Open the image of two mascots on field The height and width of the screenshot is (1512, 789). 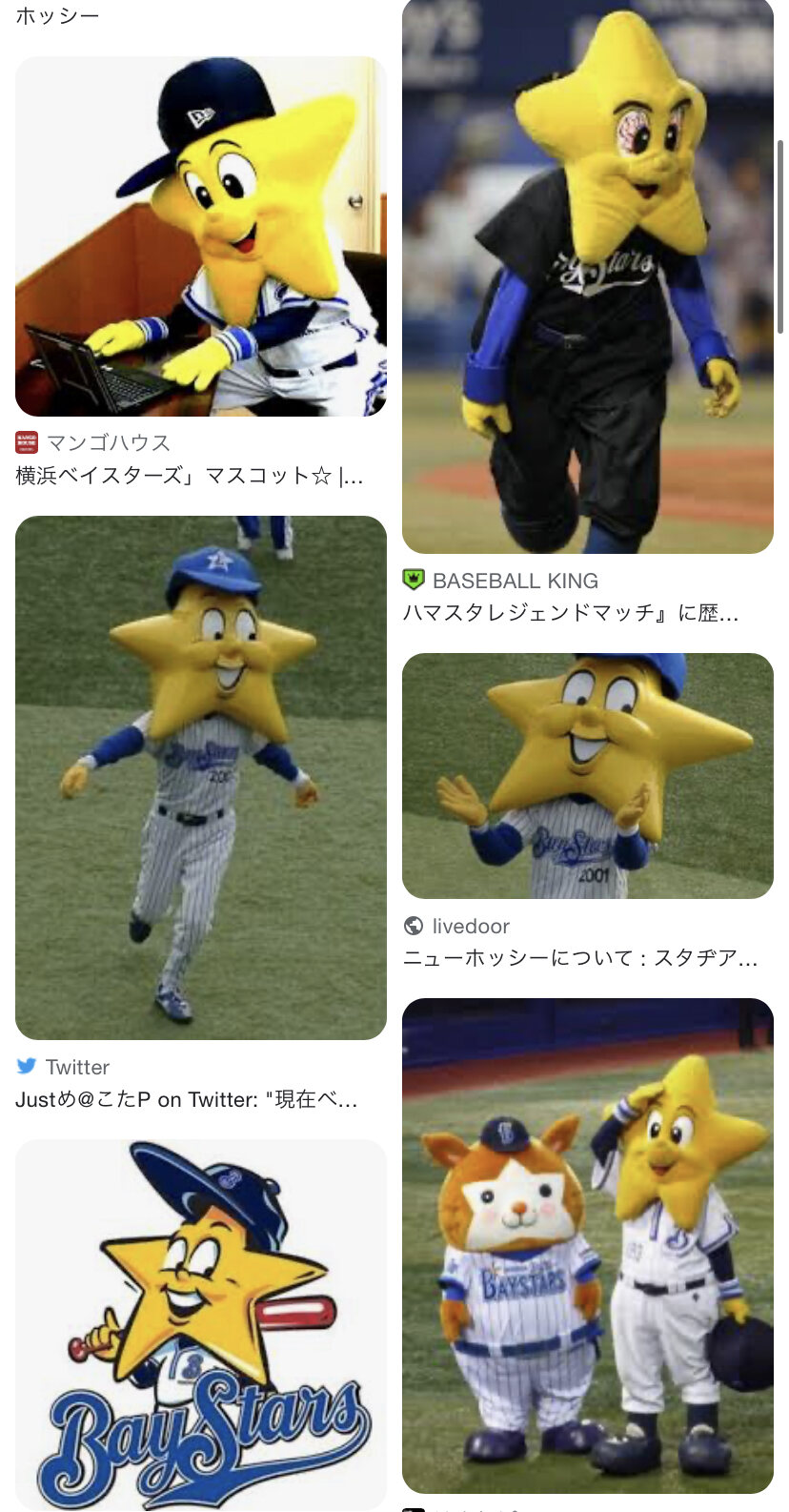[x=588, y=1246]
